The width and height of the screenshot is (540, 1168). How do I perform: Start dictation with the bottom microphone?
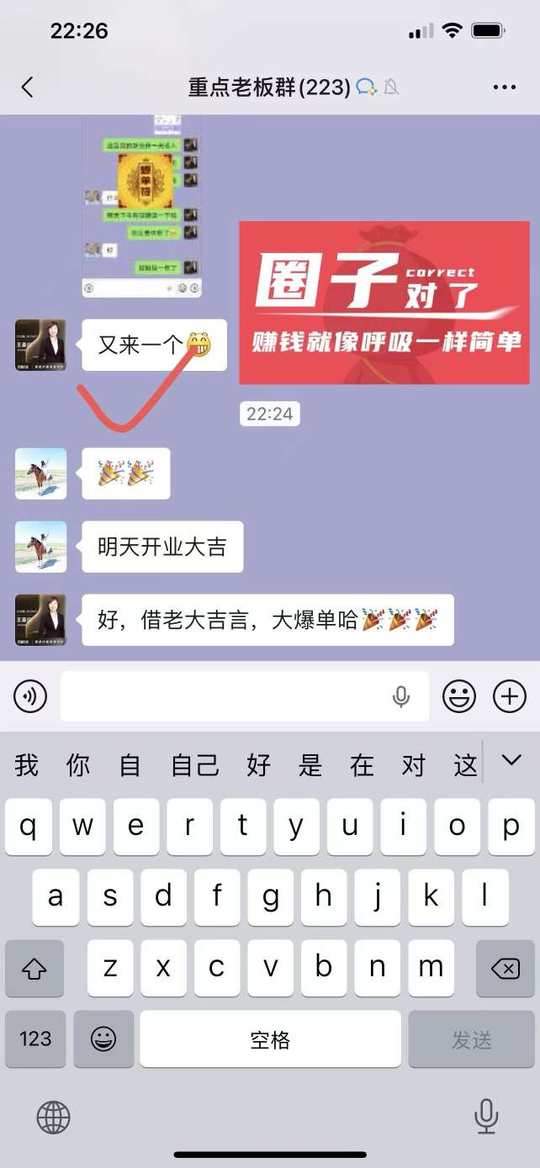click(x=486, y=1117)
